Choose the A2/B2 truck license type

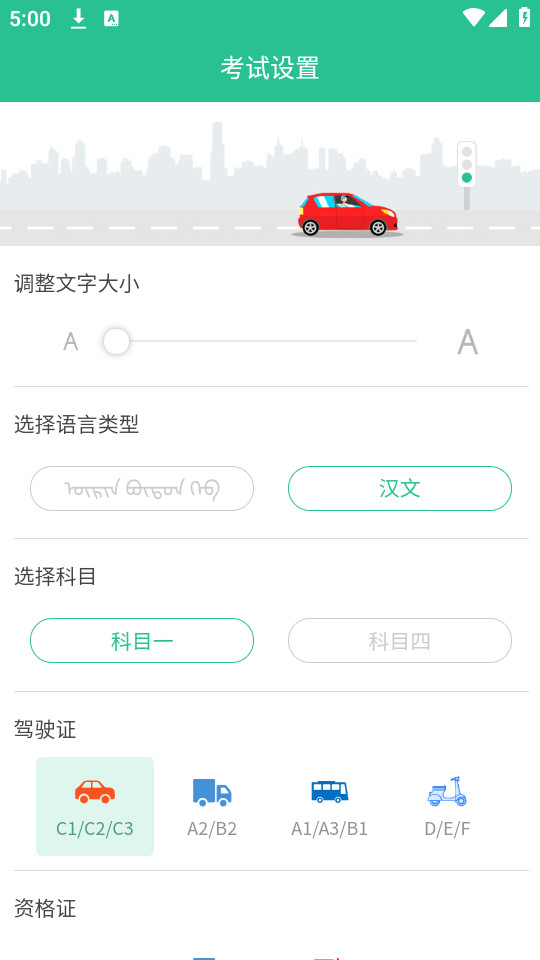click(x=212, y=806)
